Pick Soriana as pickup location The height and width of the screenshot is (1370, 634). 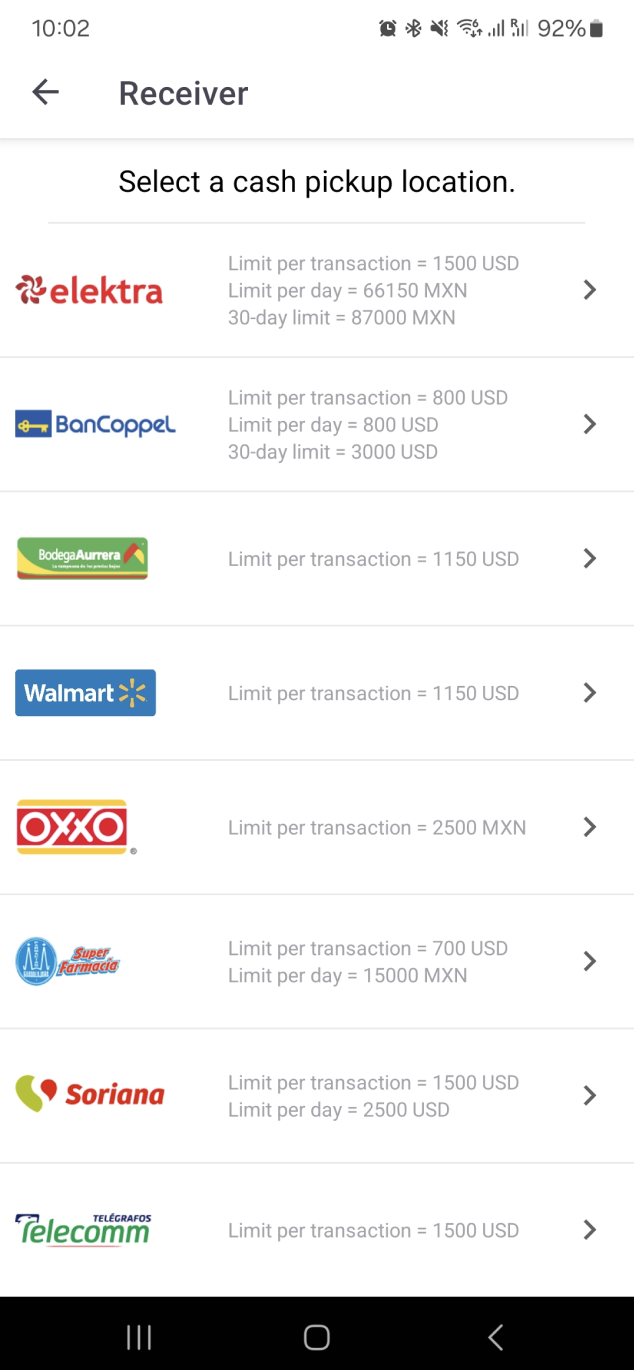coord(316,1096)
